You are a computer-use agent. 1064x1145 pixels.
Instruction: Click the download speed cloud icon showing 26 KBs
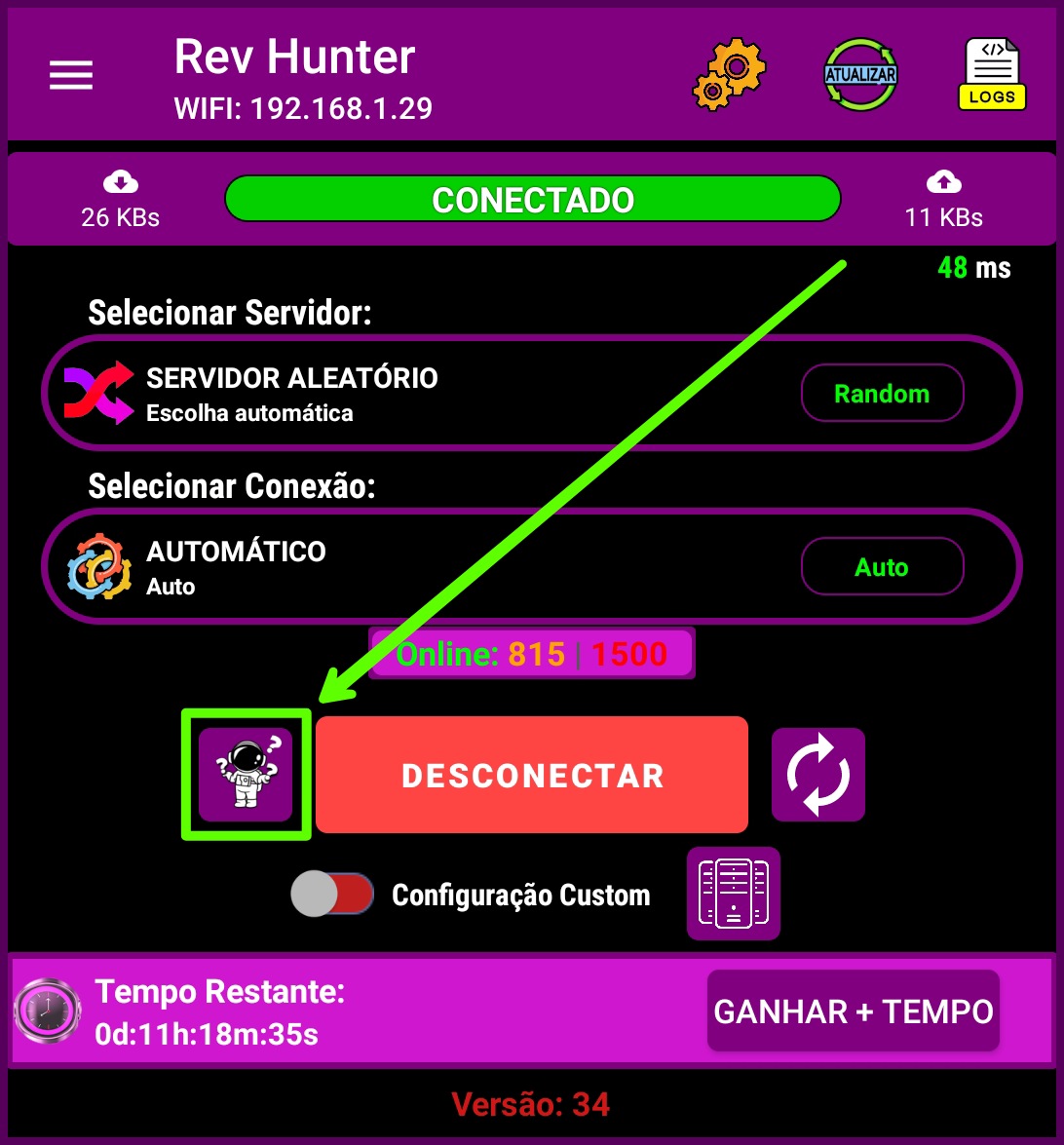119,183
